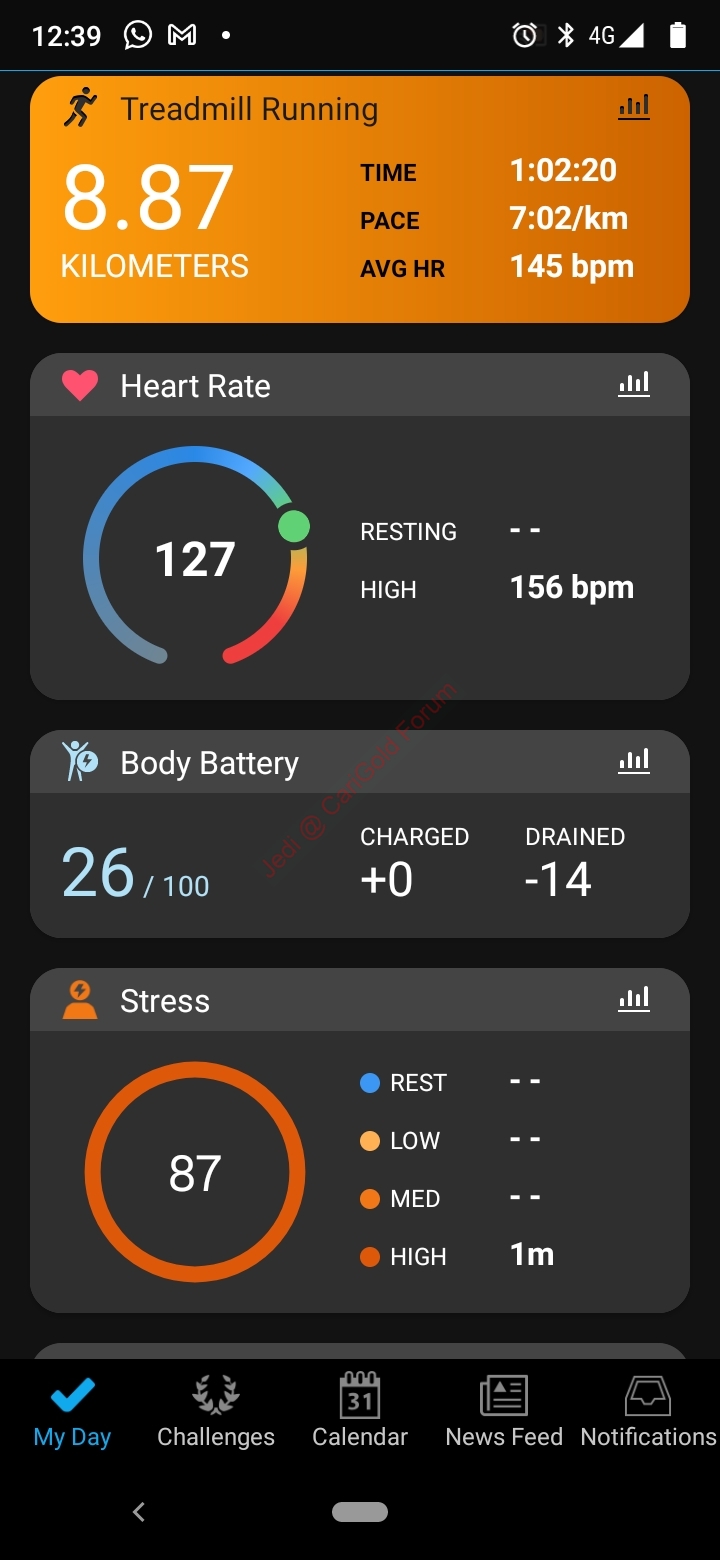This screenshot has width=720, height=1560.
Task: Switch to the Challenges tab
Action: click(x=216, y=1412)
